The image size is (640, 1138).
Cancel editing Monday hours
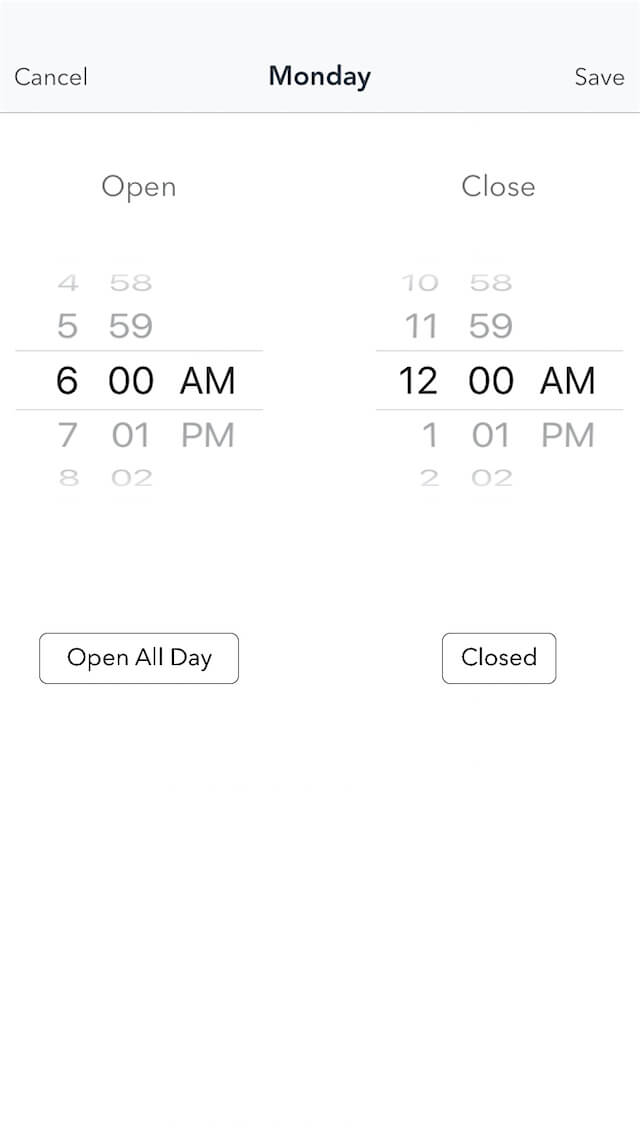point(51,77)
